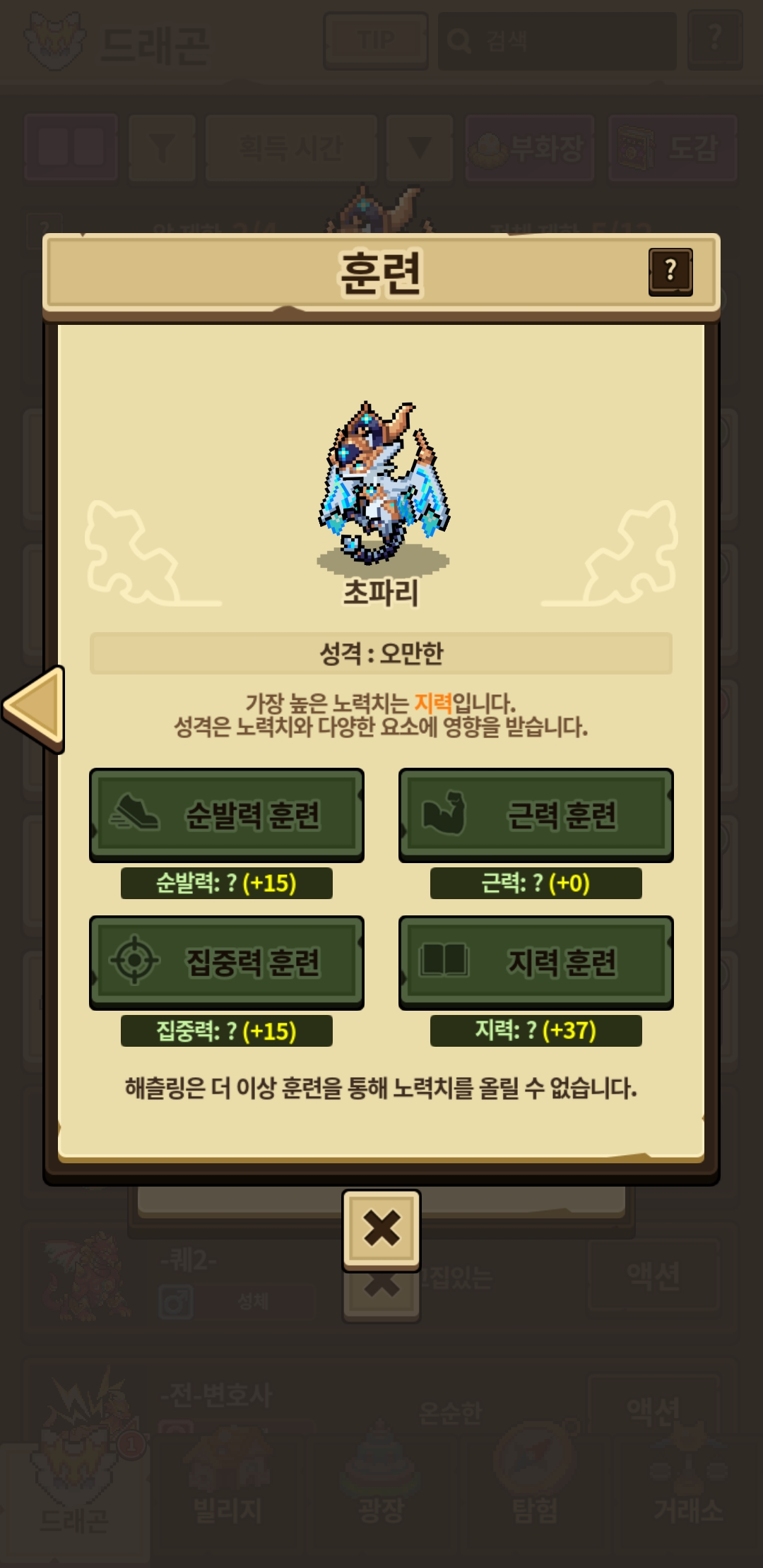The width and height of the screenshot is (763, 1568).
Task: Select 집중력 훈련 button
Action: coord(227,963)
